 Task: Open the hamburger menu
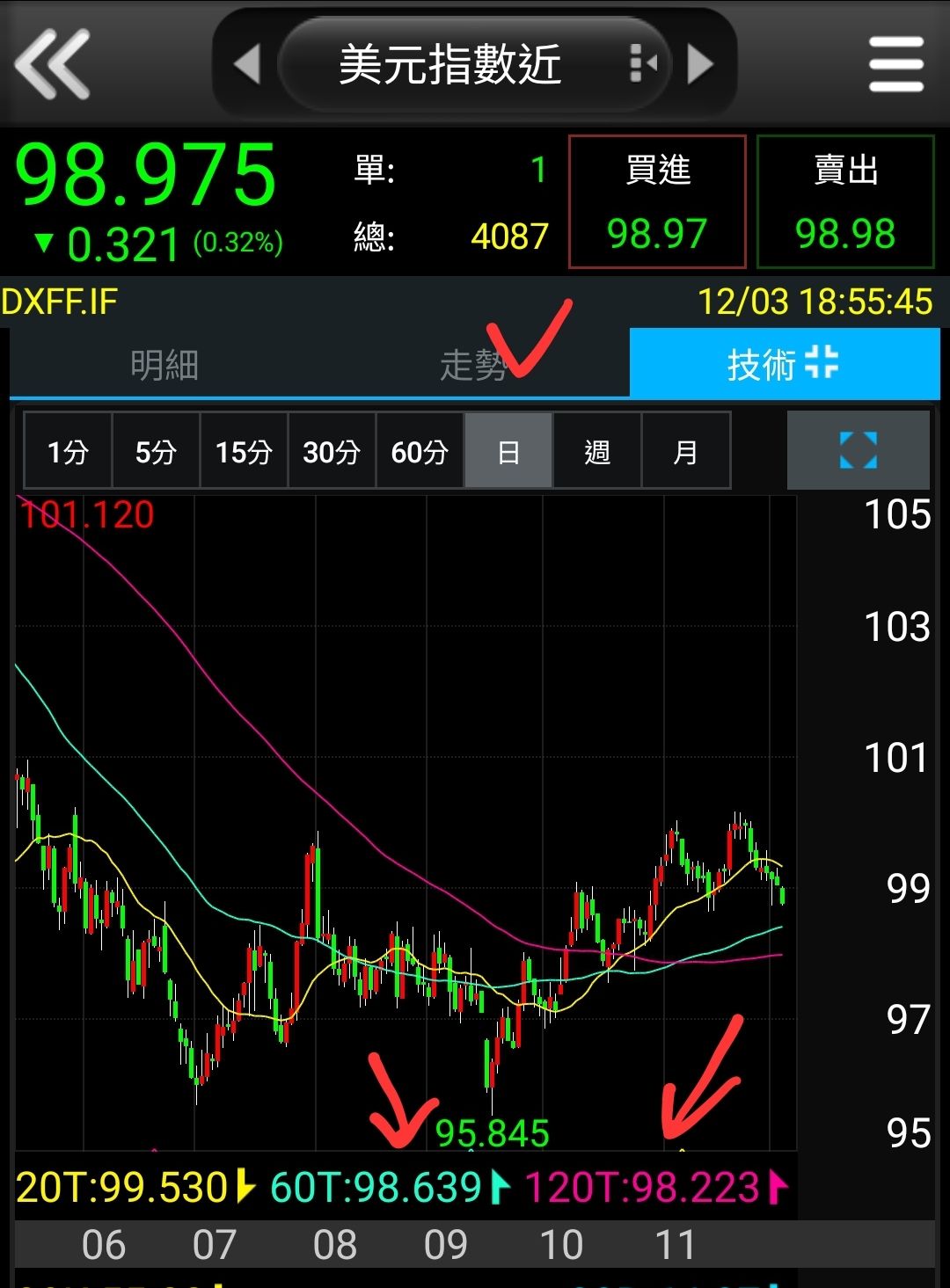coord(895,64)
